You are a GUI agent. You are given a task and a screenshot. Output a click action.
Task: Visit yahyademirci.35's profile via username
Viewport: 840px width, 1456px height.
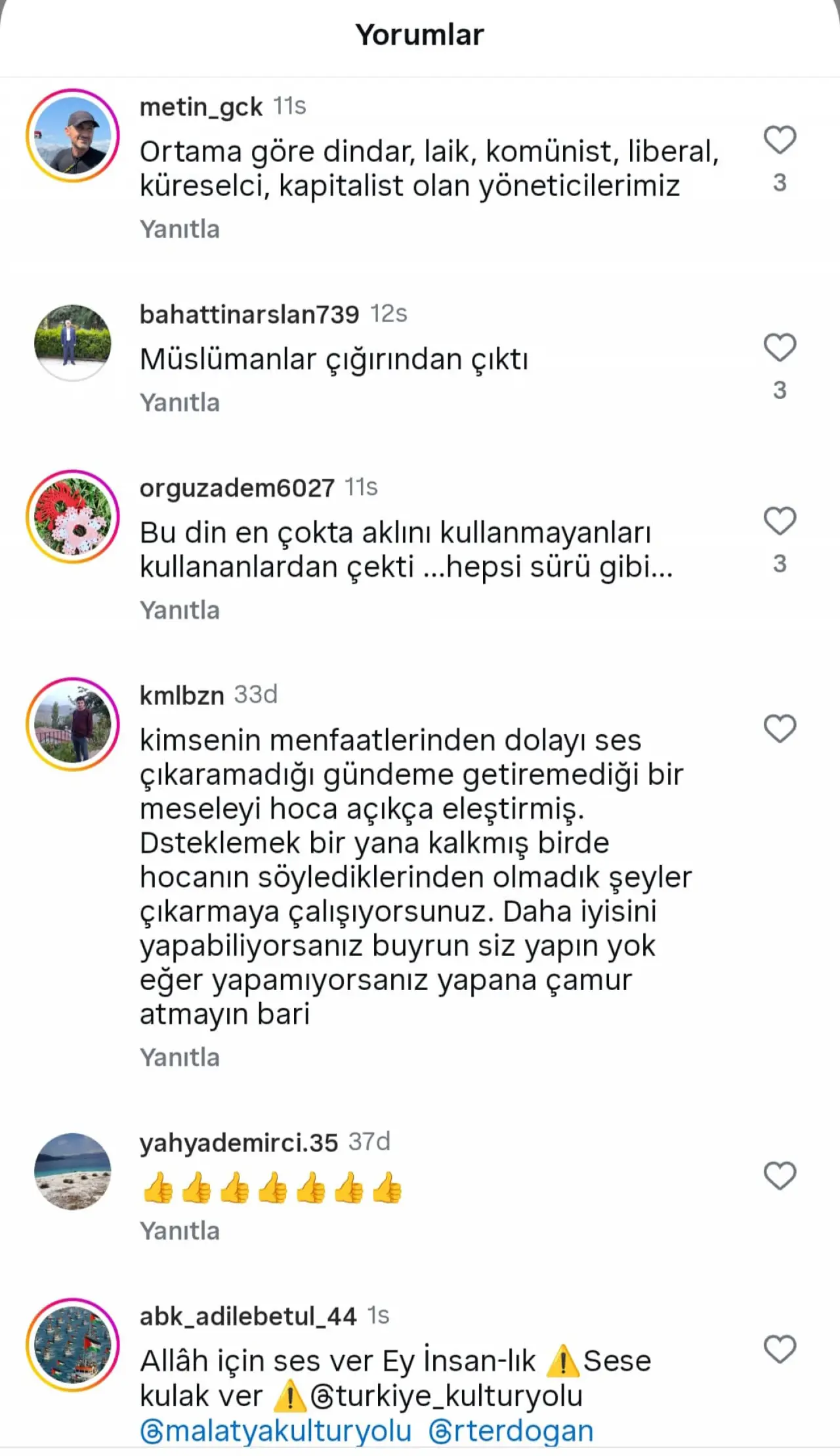238,1142
